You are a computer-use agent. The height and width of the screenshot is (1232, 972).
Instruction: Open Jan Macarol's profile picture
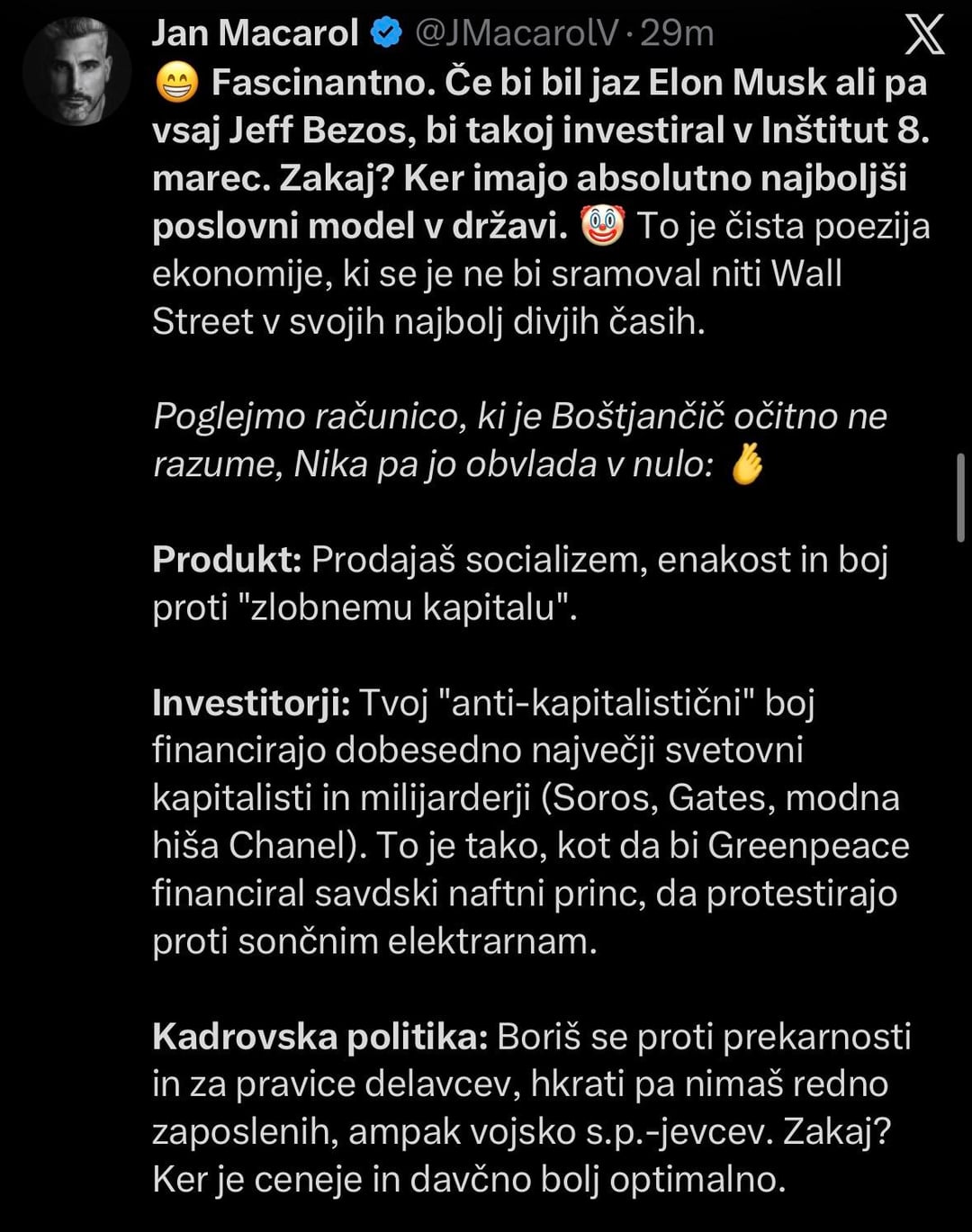tap(76, 72)
